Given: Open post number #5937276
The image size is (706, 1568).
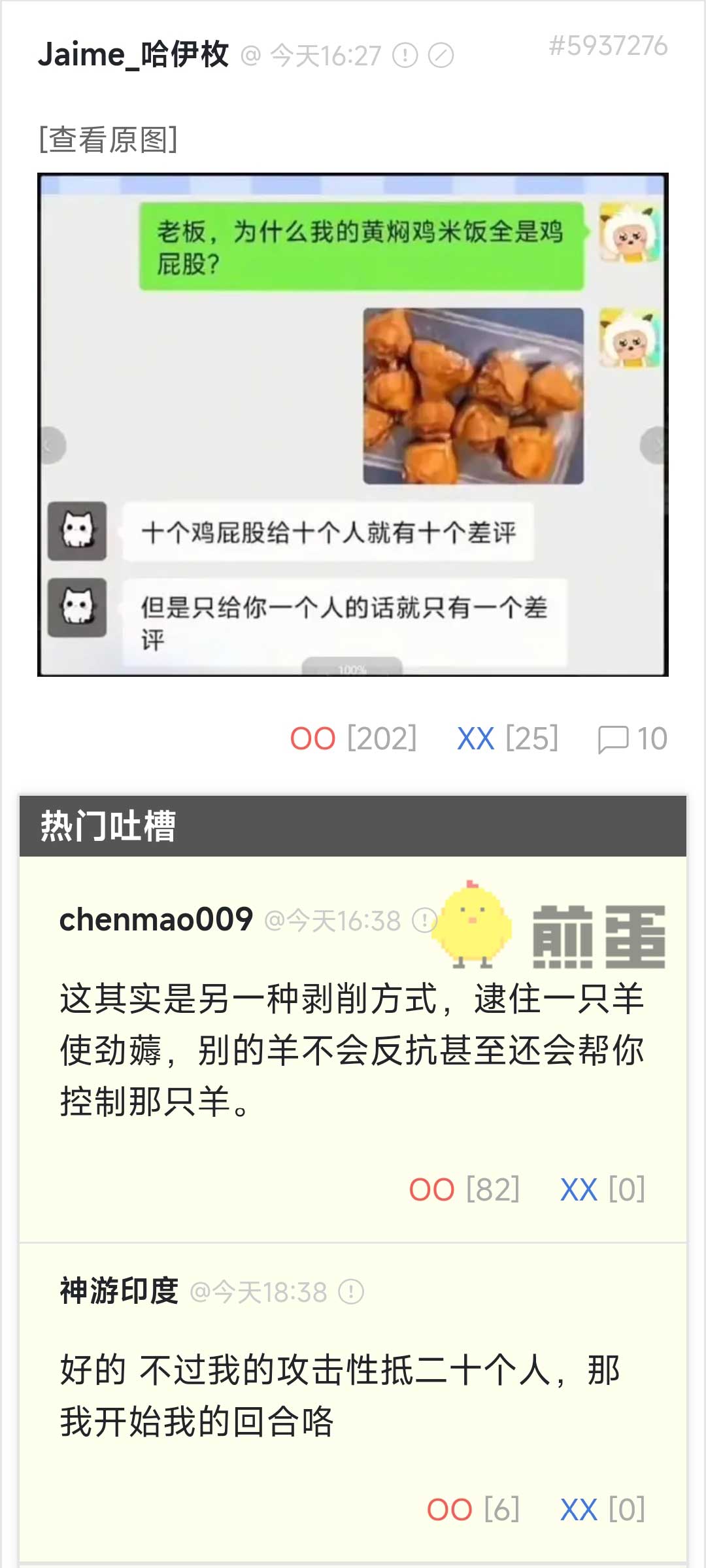Looking at the screenshot, I should (x=608, y=46).
